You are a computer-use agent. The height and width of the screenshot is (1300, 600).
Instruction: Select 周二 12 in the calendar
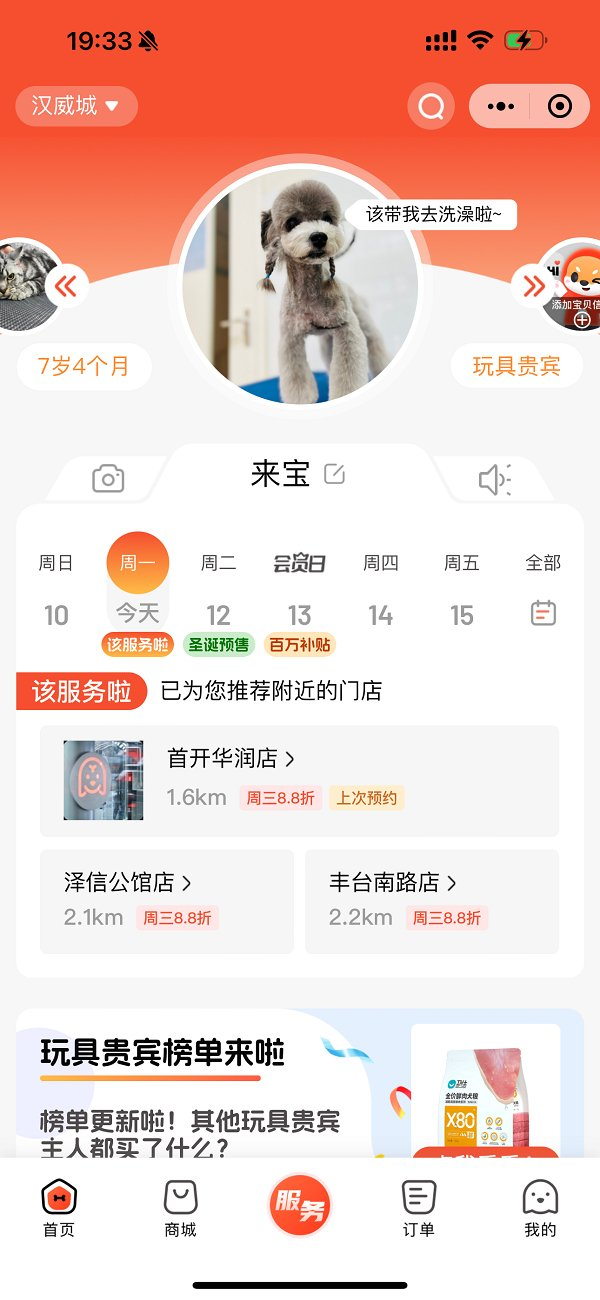pyautogui.click(x=218, y=590)
